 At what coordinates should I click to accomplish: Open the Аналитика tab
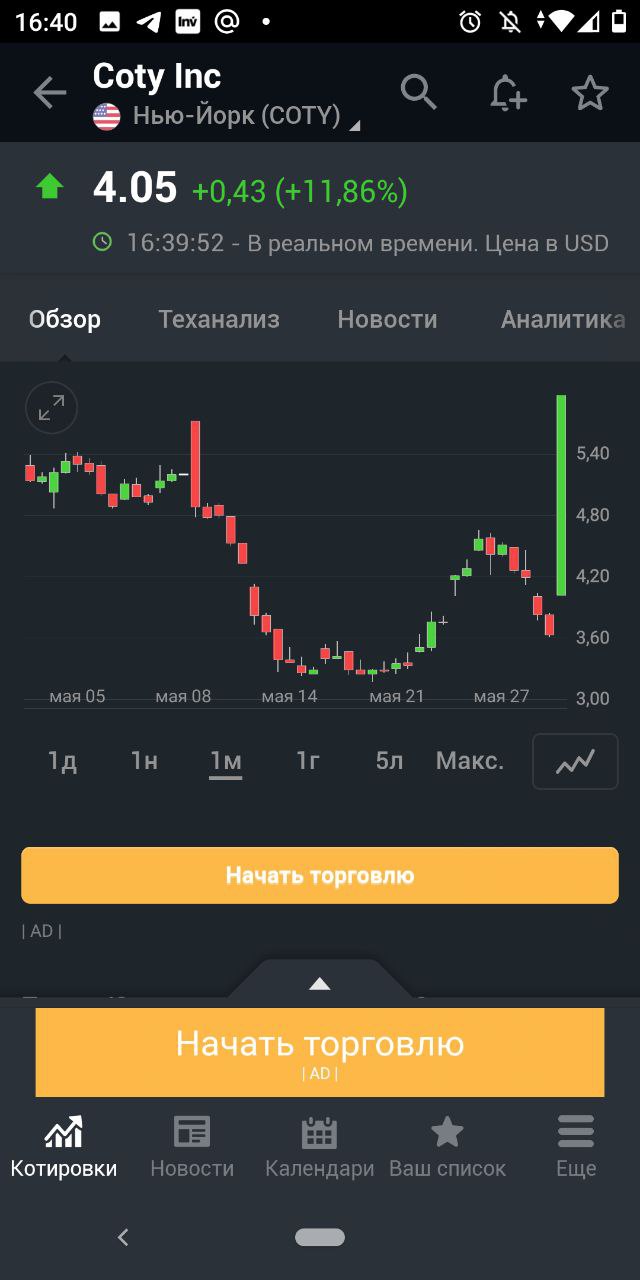coord(562,319)
